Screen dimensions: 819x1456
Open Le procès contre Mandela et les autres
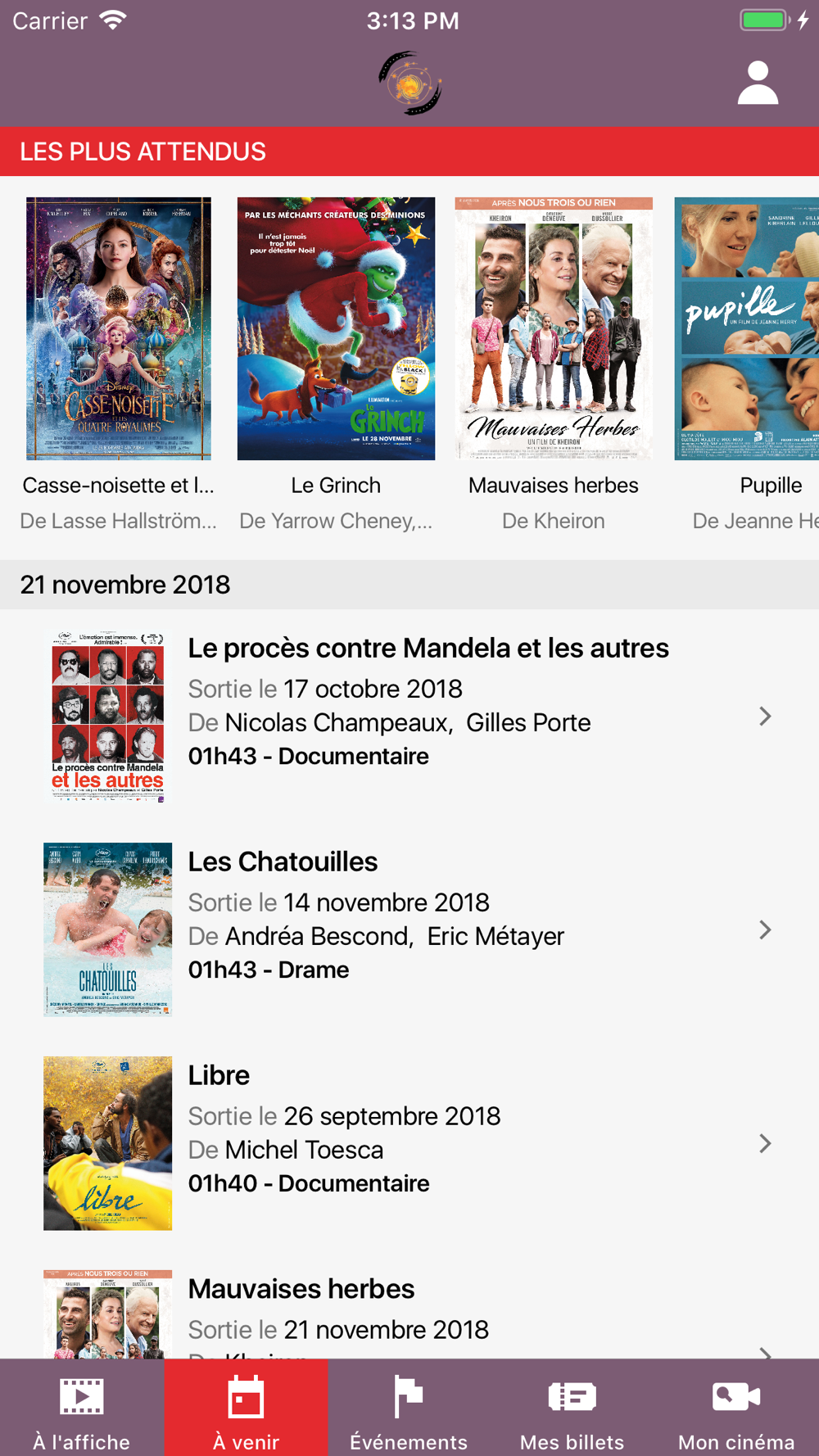pos(409,716)
